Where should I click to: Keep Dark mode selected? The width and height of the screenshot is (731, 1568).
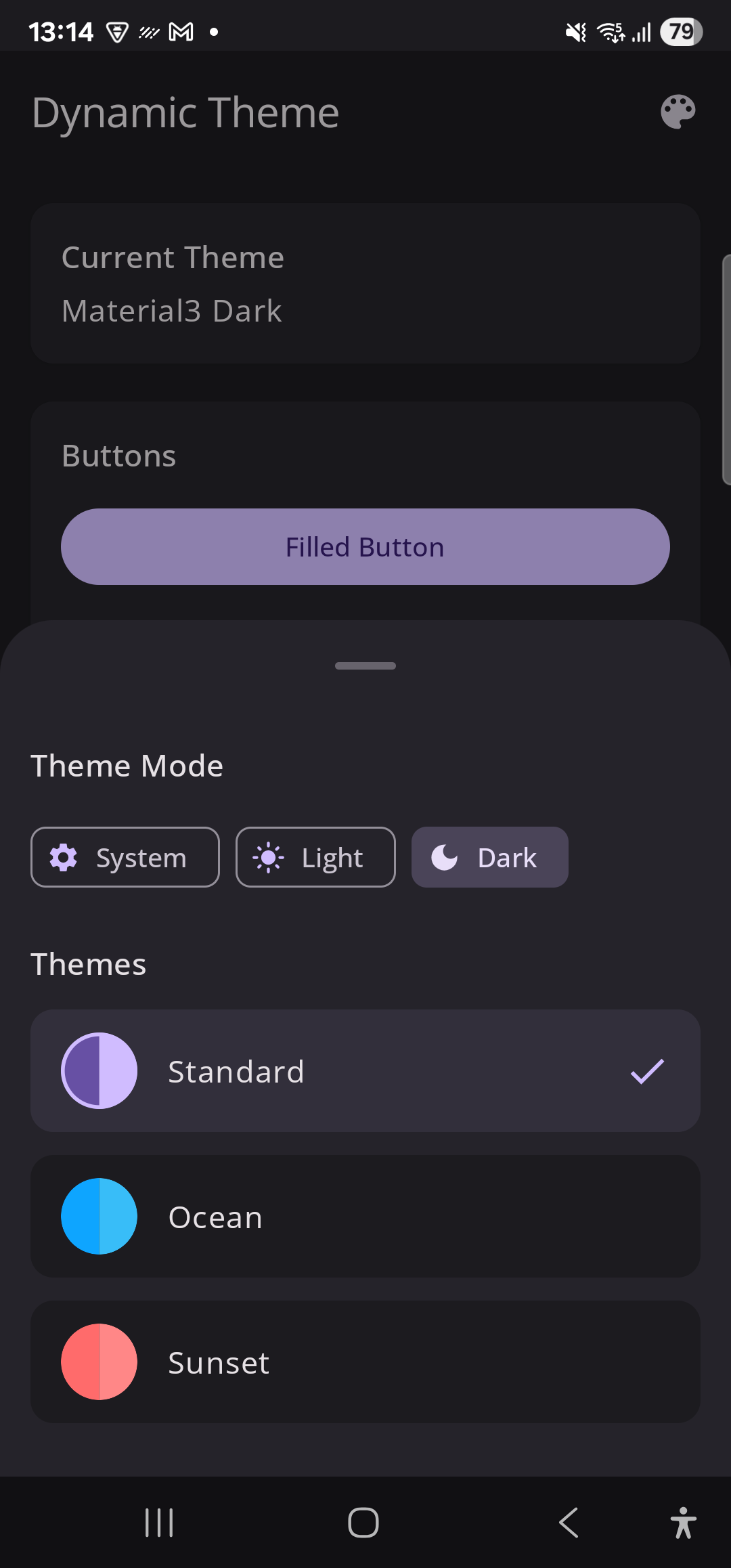click(x=489, y=857)
